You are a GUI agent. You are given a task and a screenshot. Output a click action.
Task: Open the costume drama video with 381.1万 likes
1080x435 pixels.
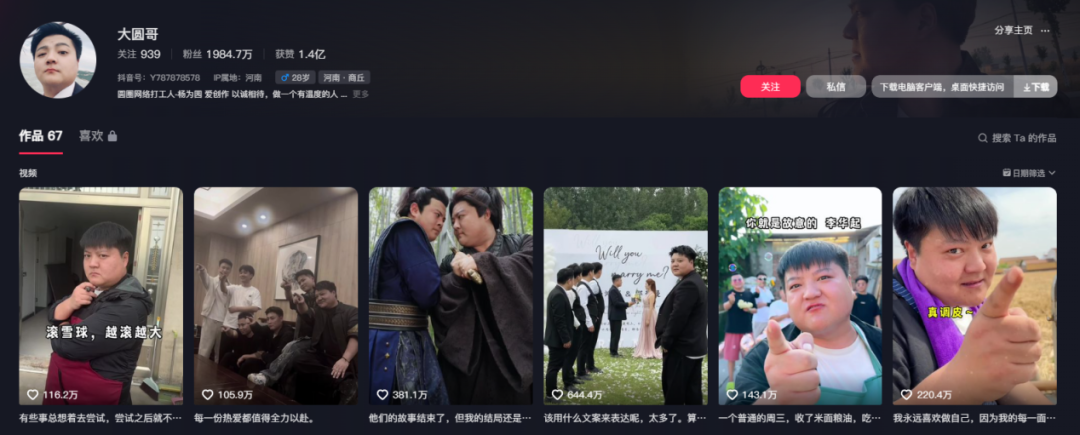pos(450,295)
